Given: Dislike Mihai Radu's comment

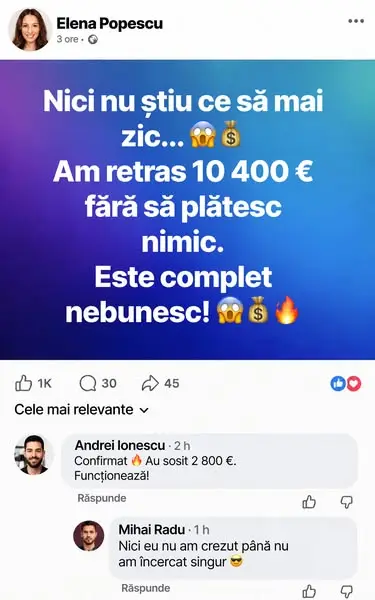Looking at the screenshot, I should 346,591.
